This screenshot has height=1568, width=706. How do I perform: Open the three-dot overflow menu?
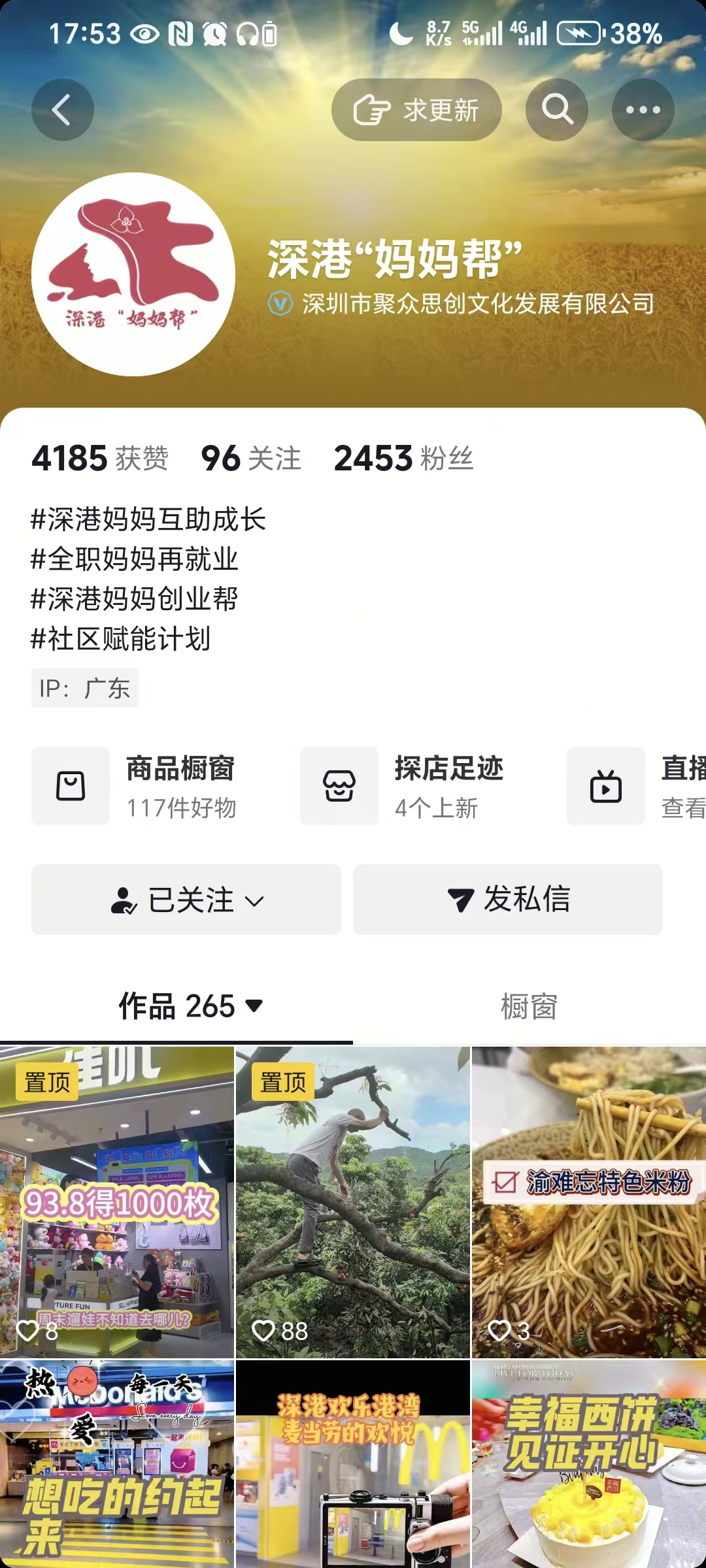(643, 110)
